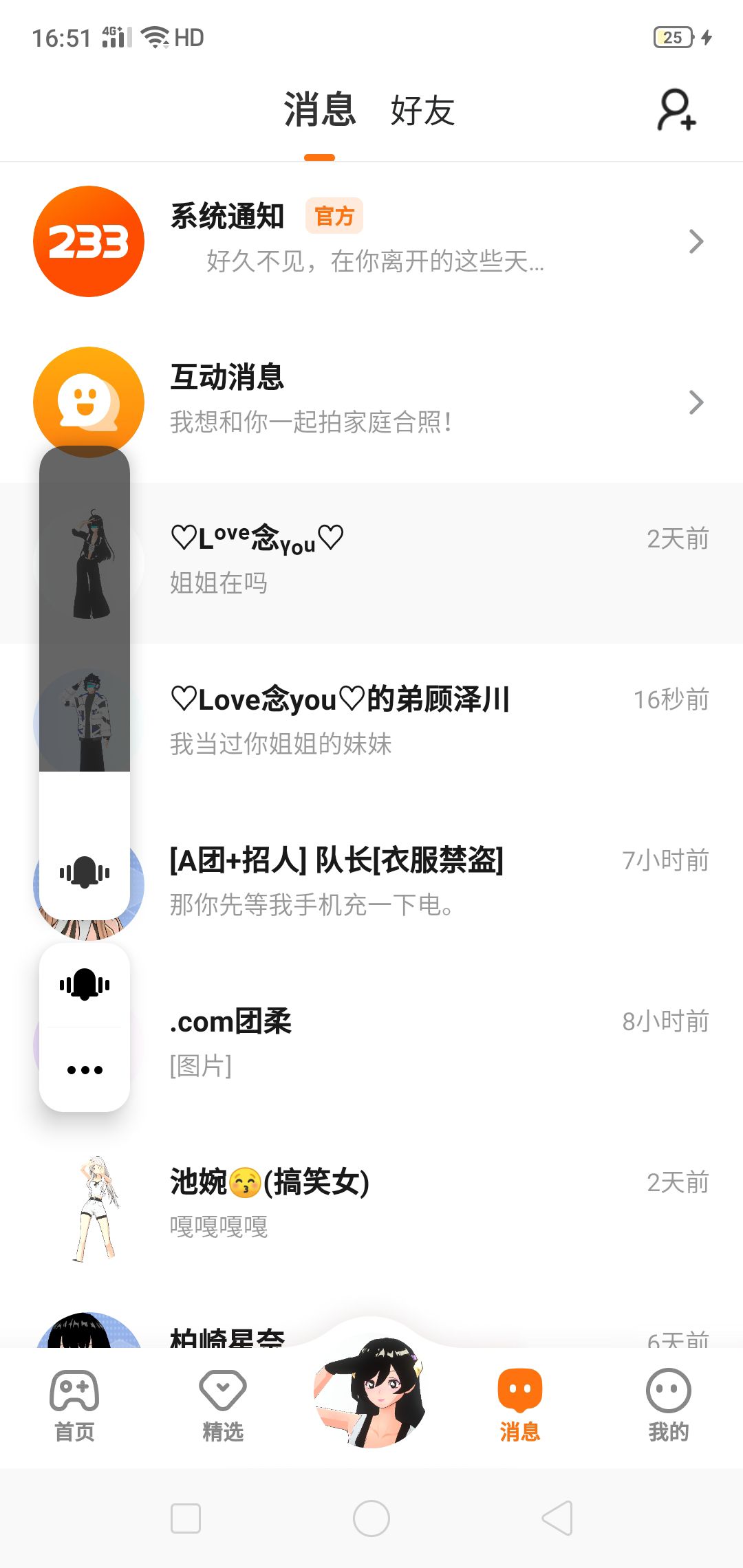Open the add friend icon
The height and width of the screenshot is (1568, 743).
[x=676, y=110]
